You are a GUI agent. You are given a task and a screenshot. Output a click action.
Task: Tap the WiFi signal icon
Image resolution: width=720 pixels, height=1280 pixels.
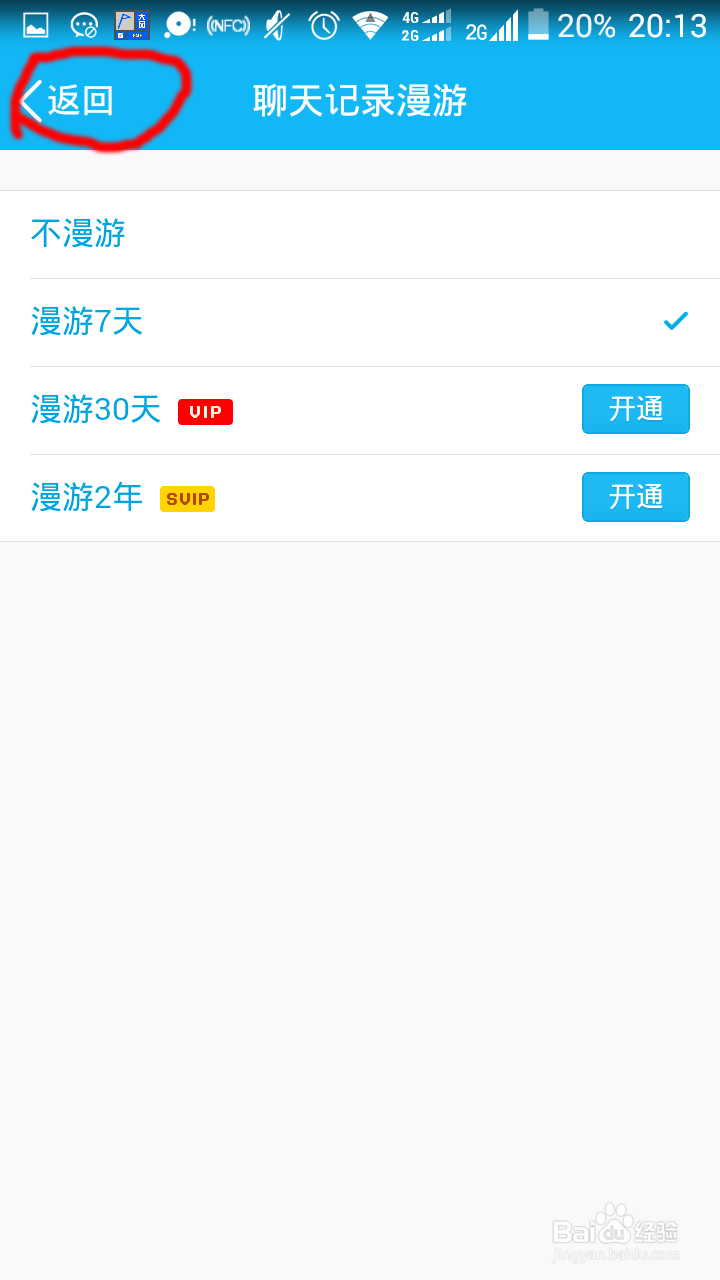click(371, 24)
